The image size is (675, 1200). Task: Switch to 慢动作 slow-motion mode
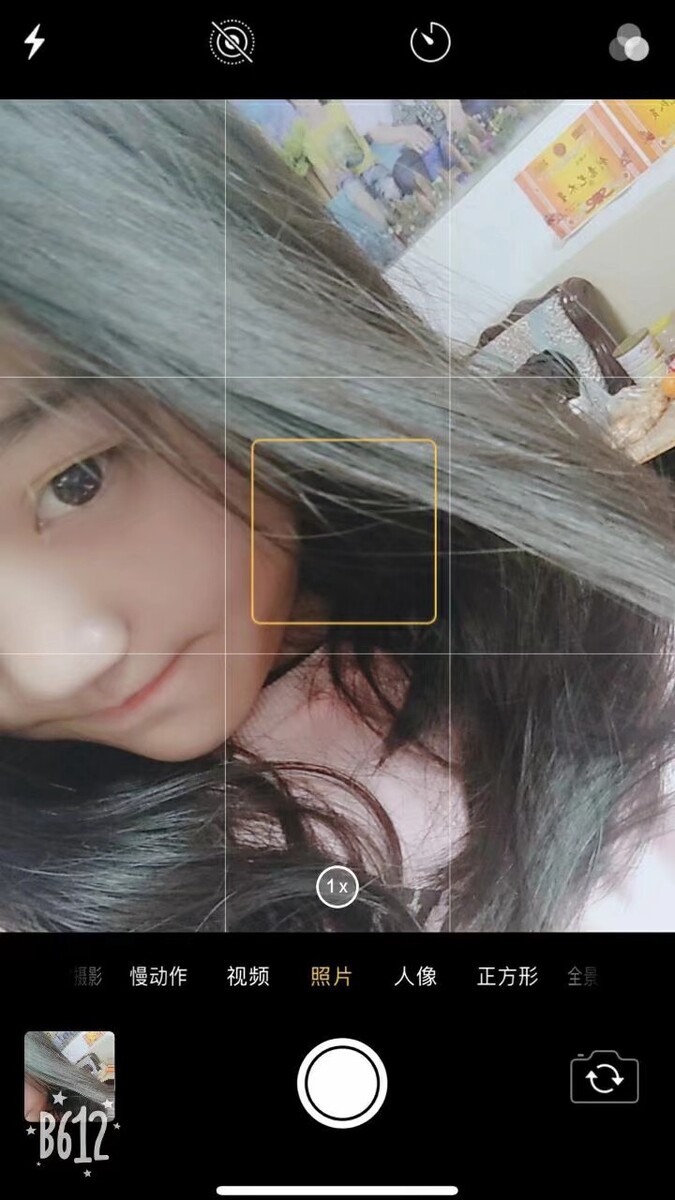158,977
